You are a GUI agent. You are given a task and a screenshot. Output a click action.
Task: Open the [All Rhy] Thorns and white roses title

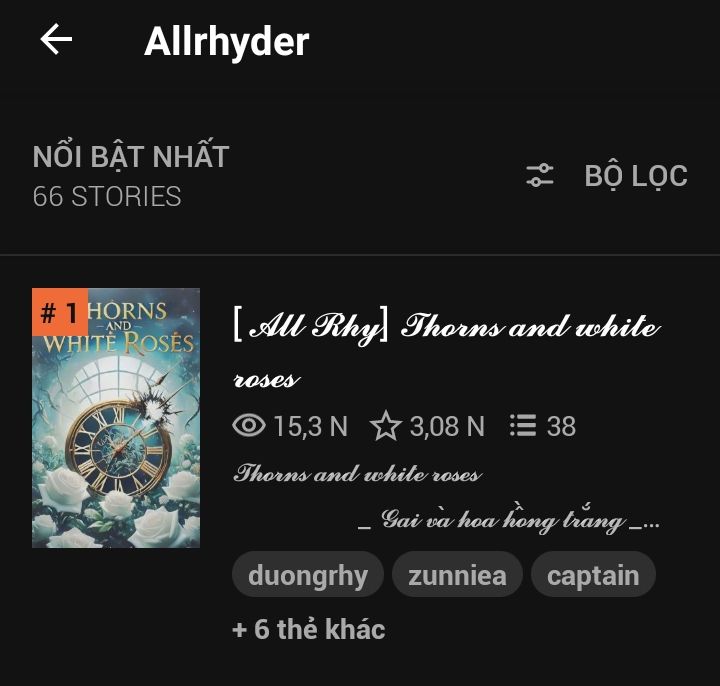coord(445,350)
